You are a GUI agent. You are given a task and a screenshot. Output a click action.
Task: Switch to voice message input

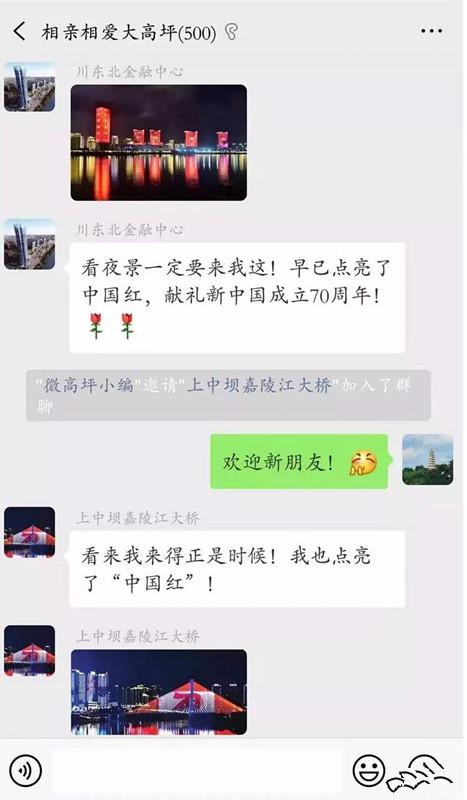(x=25, y=770)
